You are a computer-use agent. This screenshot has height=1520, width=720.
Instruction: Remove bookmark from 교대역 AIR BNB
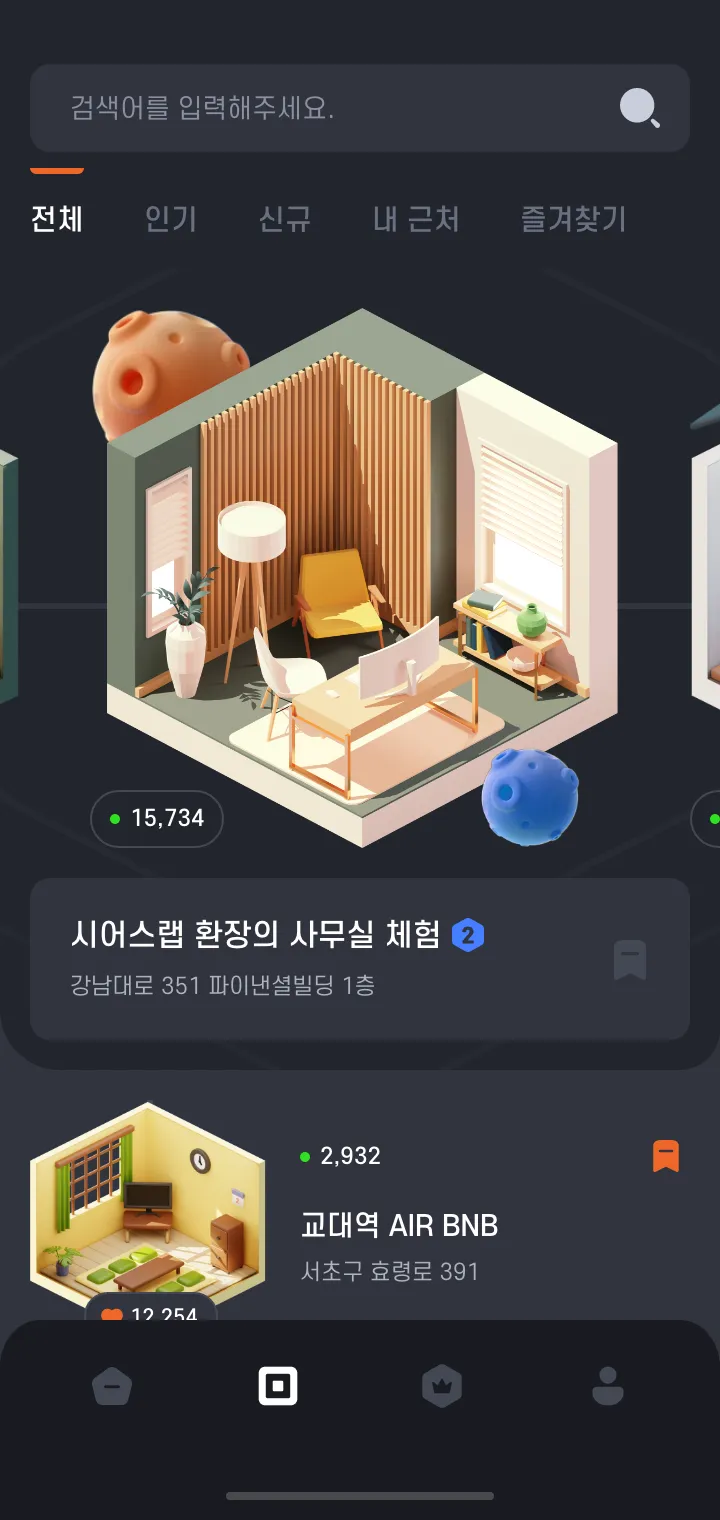(666, 1156)
